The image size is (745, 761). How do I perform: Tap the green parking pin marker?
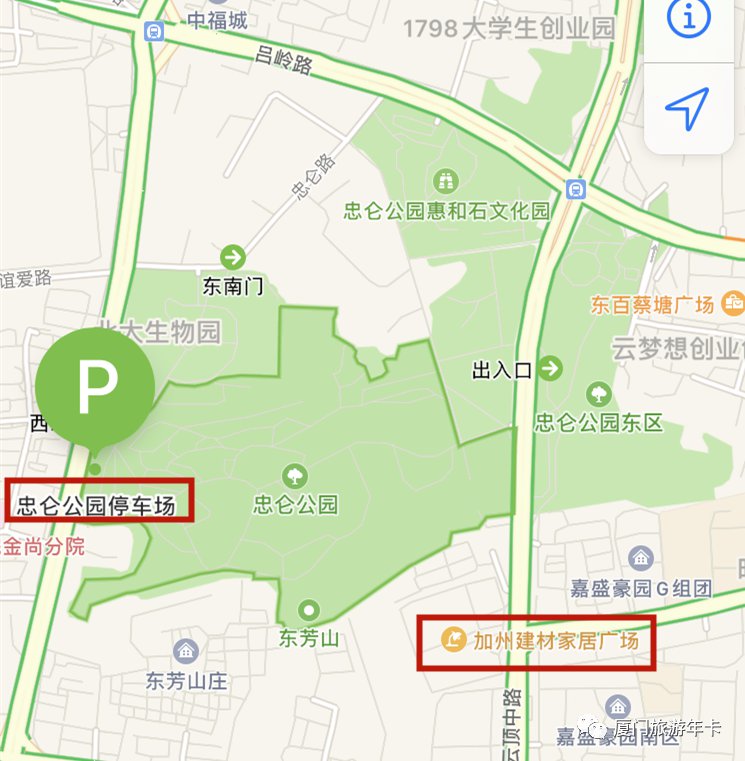pyautogui.click(x=95, y=387)
